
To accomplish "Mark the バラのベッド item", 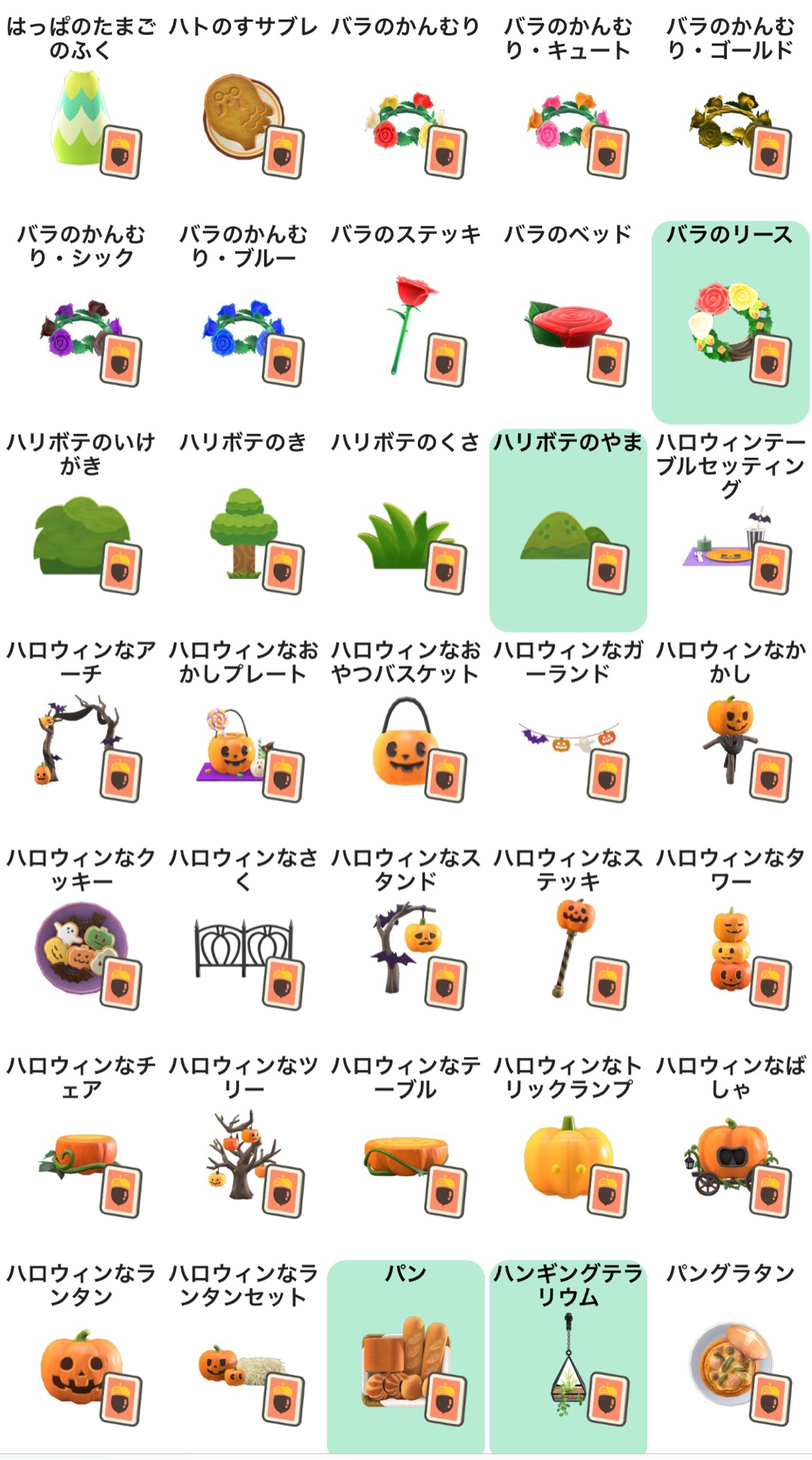I will click(568, 323).
